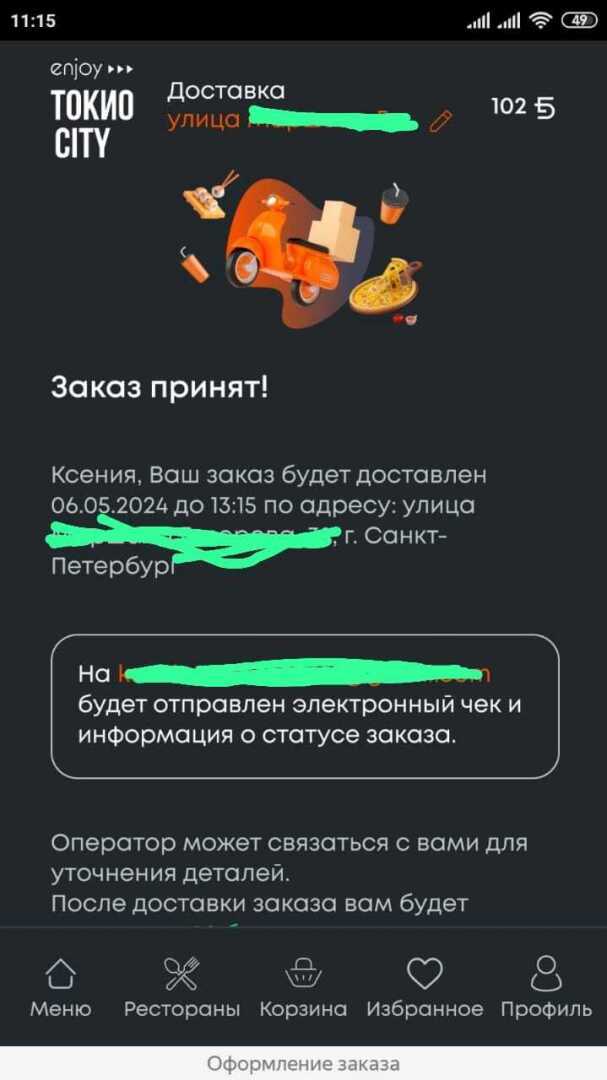Open the Меню tab
Screen dimensions: 607x1080
pos(60,986)
